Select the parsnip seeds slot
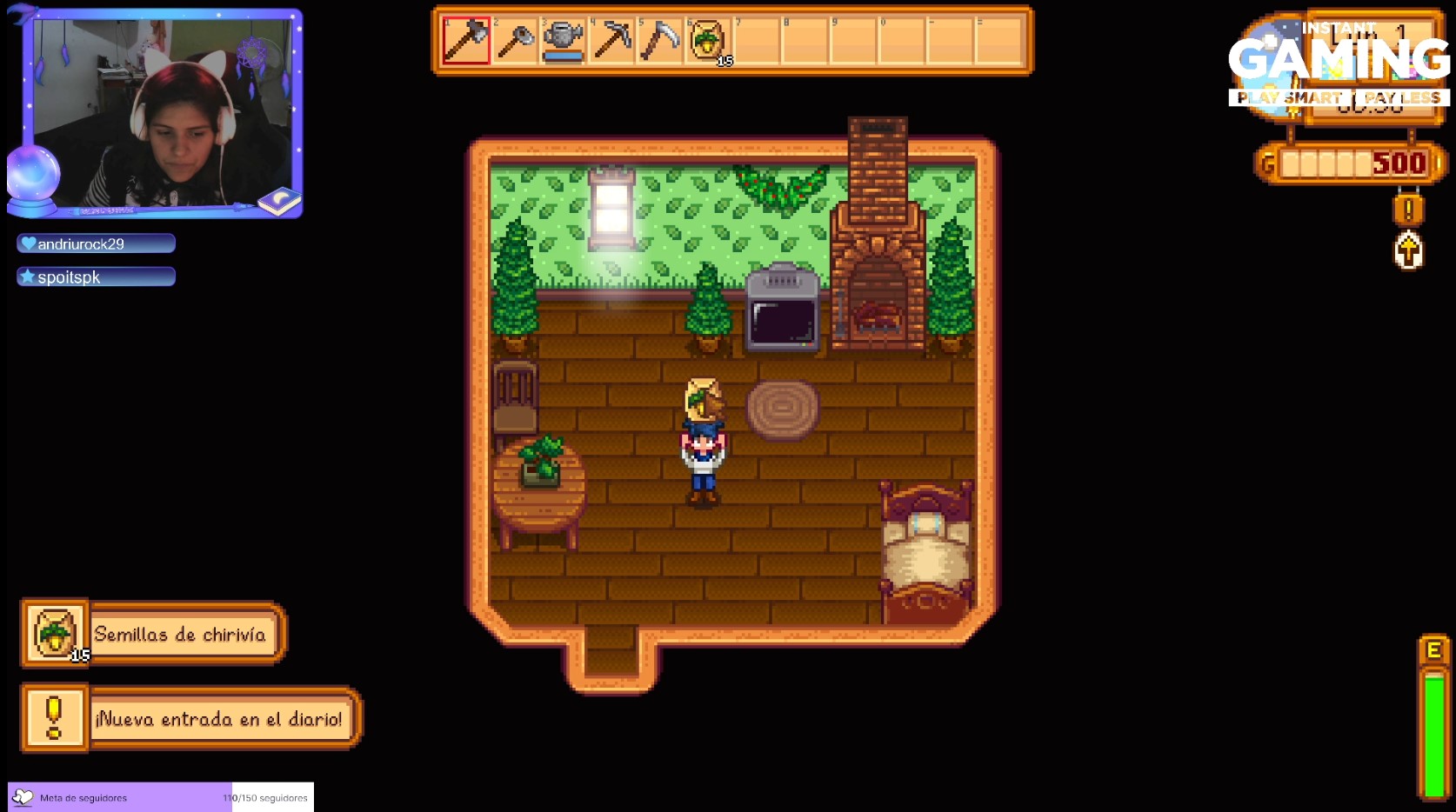Viewport: 1456px width, 812px height. pos(708,40)
